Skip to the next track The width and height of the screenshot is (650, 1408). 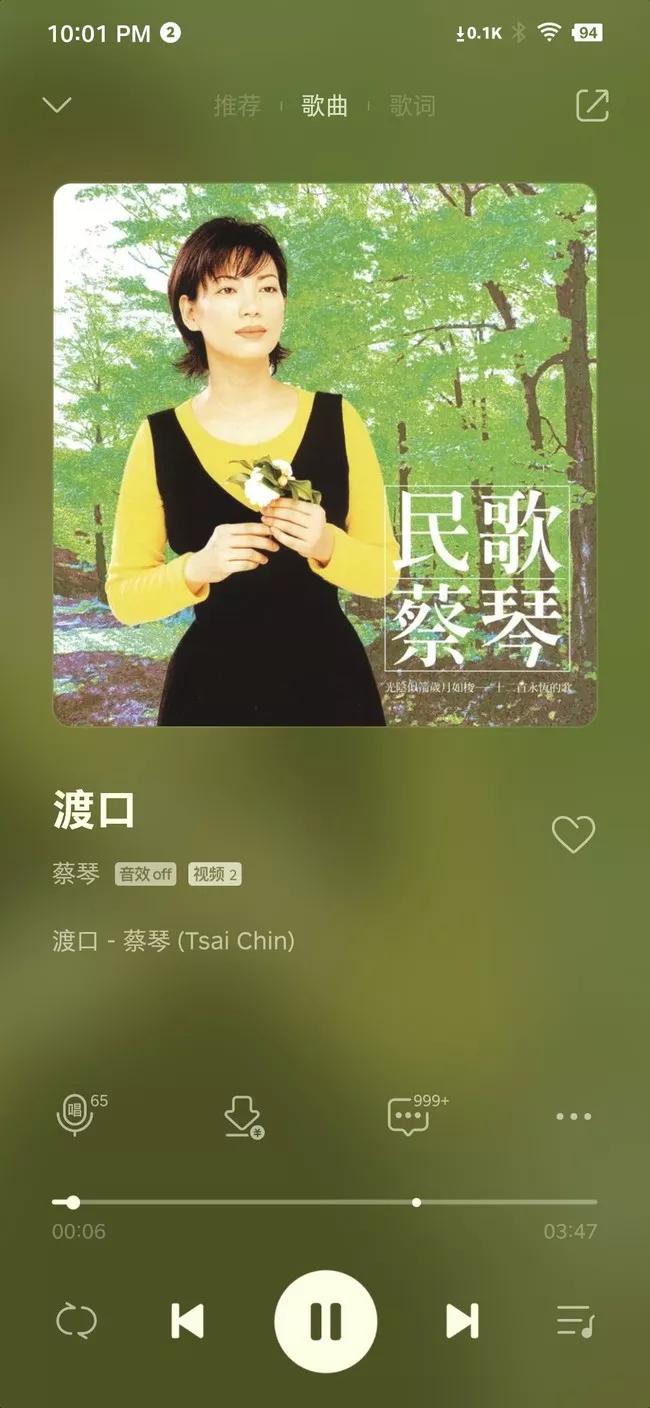(461, 1321)
